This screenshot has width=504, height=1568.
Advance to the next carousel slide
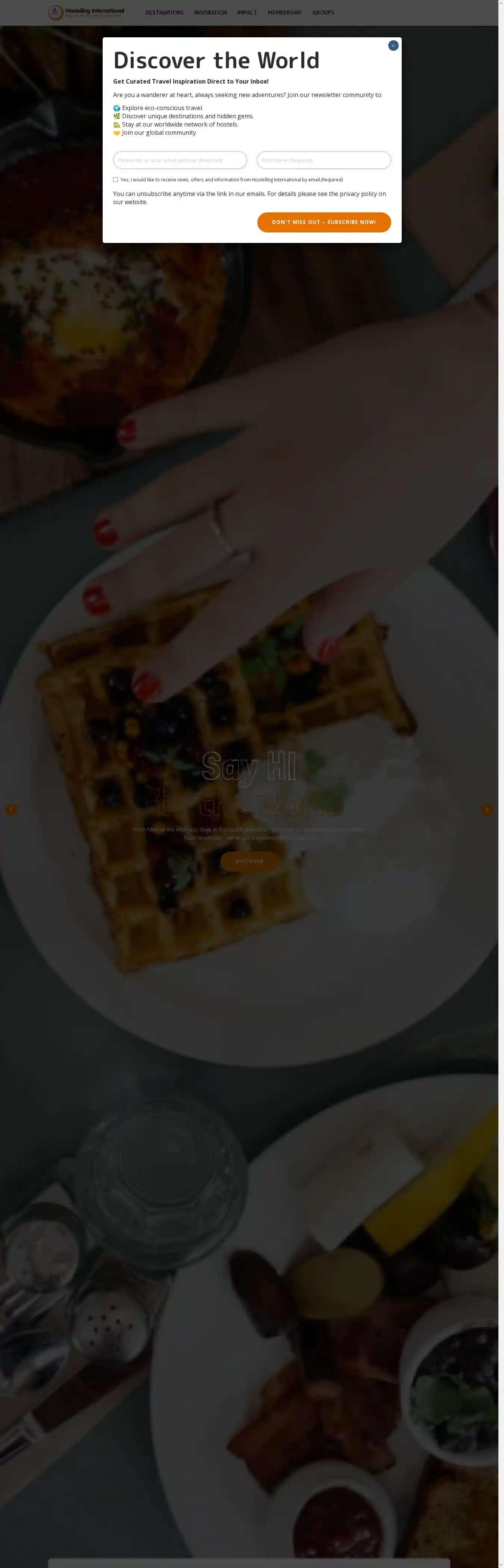(486, 810)
